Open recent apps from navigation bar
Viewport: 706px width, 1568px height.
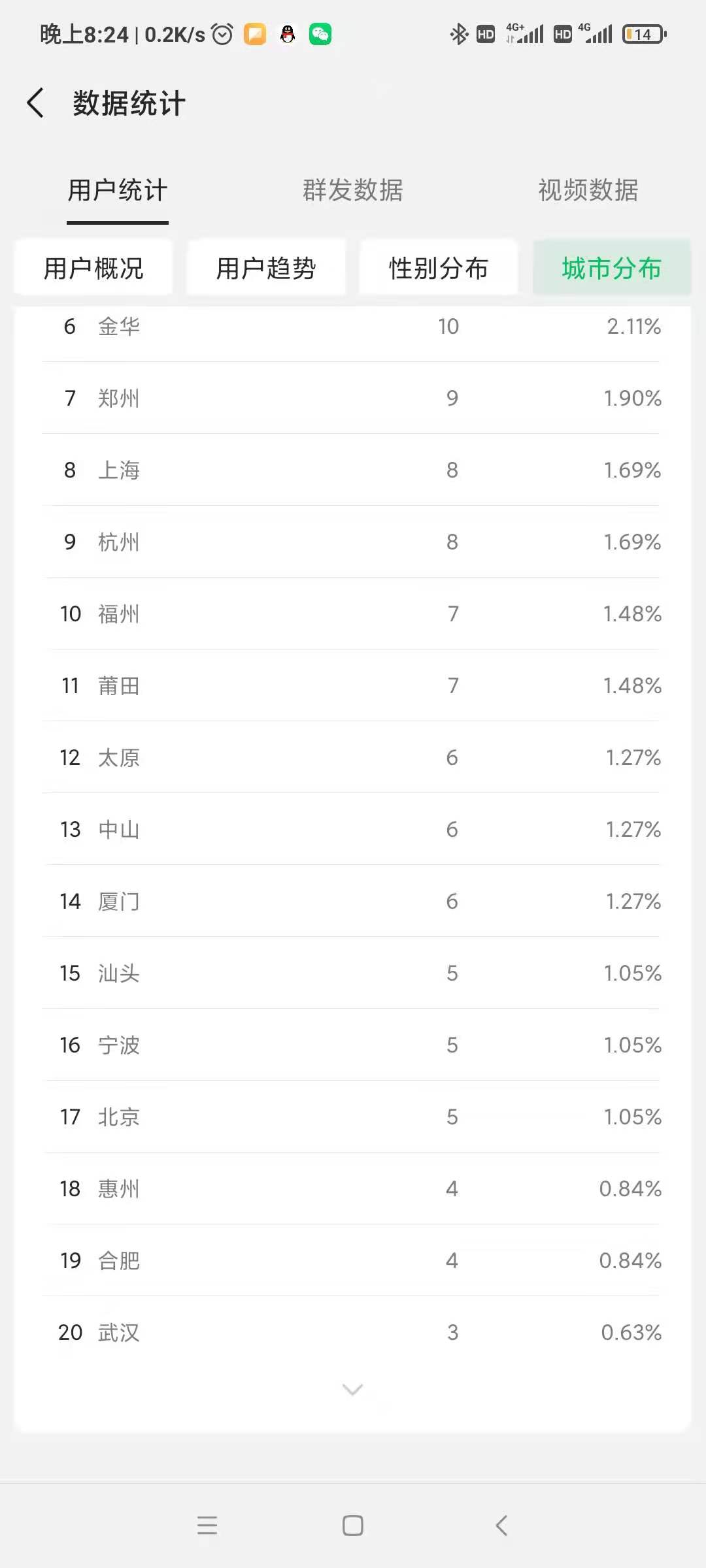pos(207,1526)
